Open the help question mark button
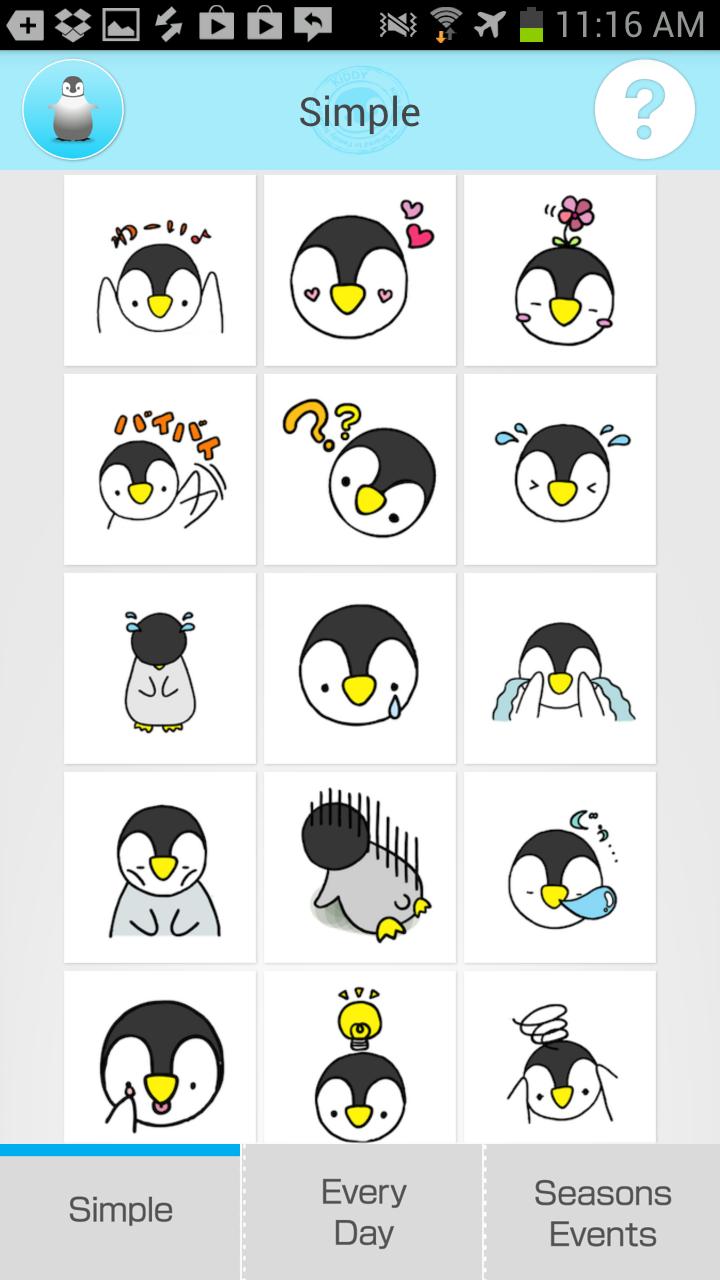720x1280 pixels. 644,111
